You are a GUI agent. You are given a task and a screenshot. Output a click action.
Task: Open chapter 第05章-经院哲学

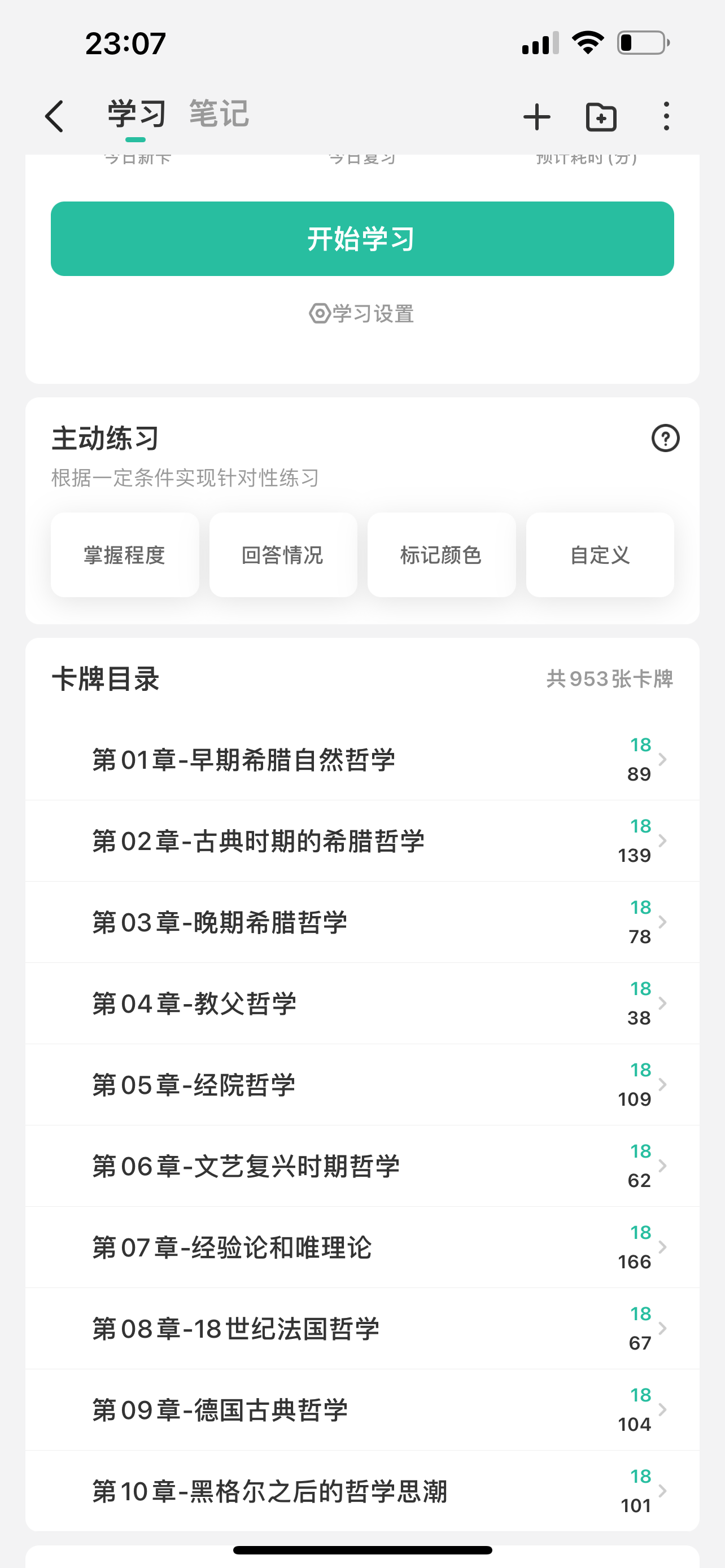click(x=362, y=1085)
